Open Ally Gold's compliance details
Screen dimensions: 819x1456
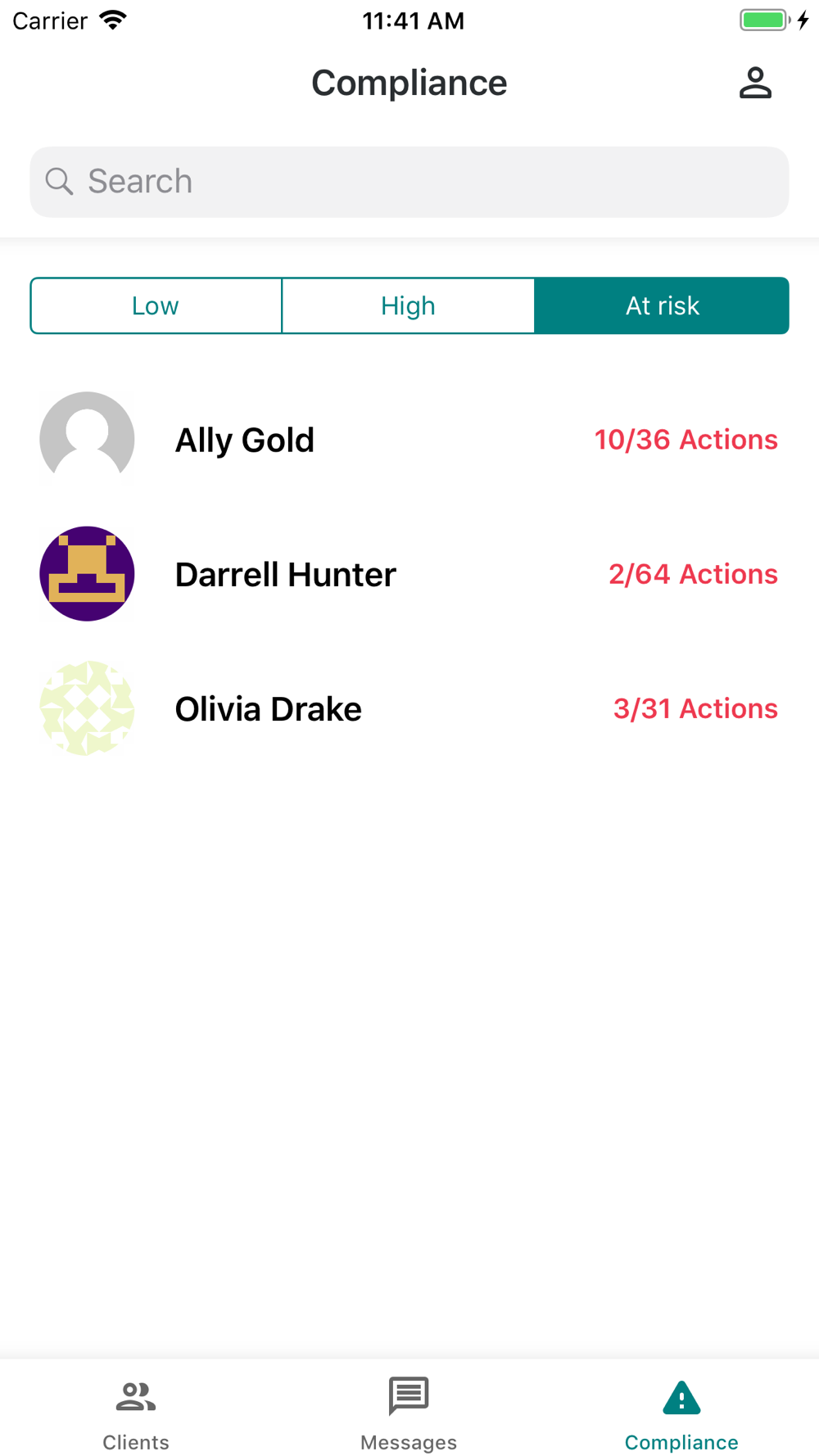click(409, 440)
